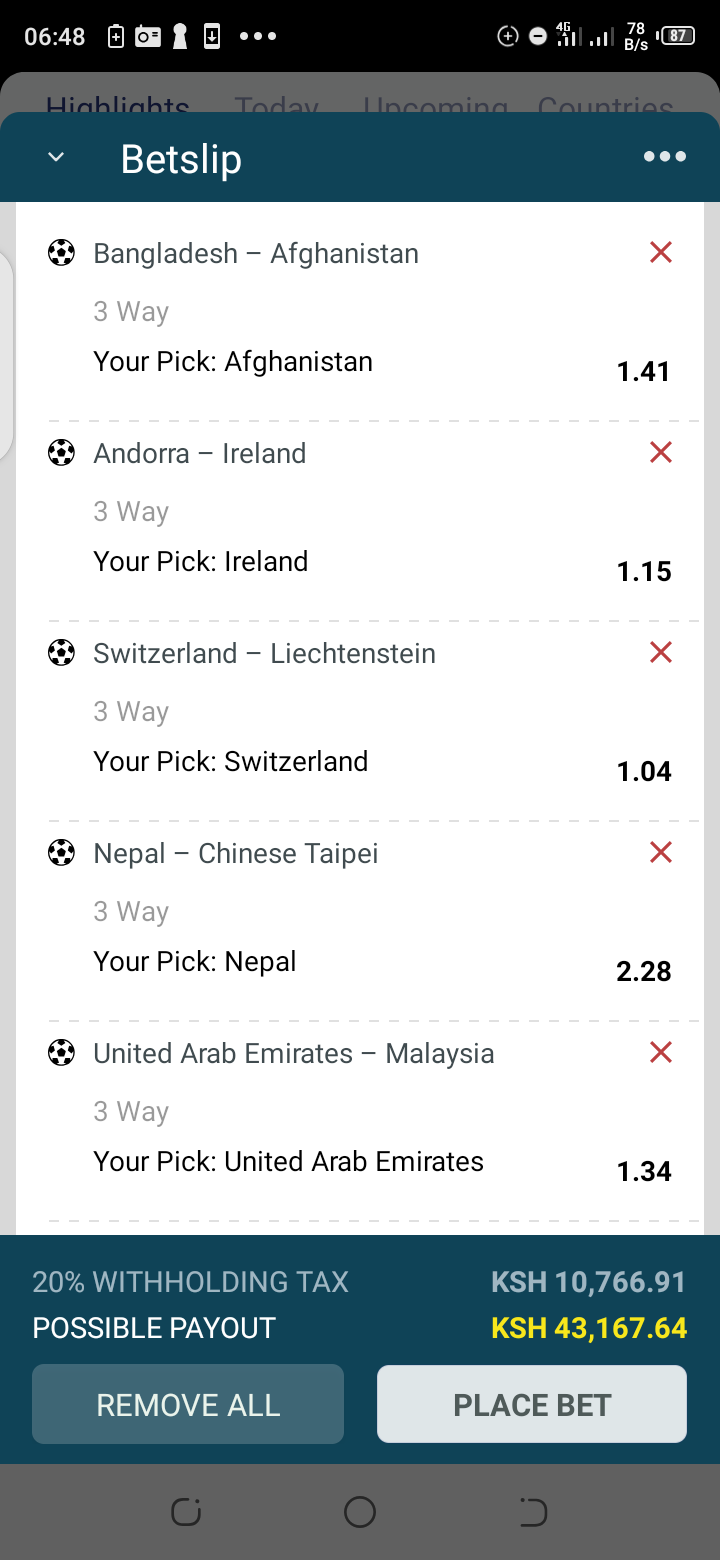
Task: Remove the Bangladesh – Afghanistan pick
Action: [x=661, y=253]
